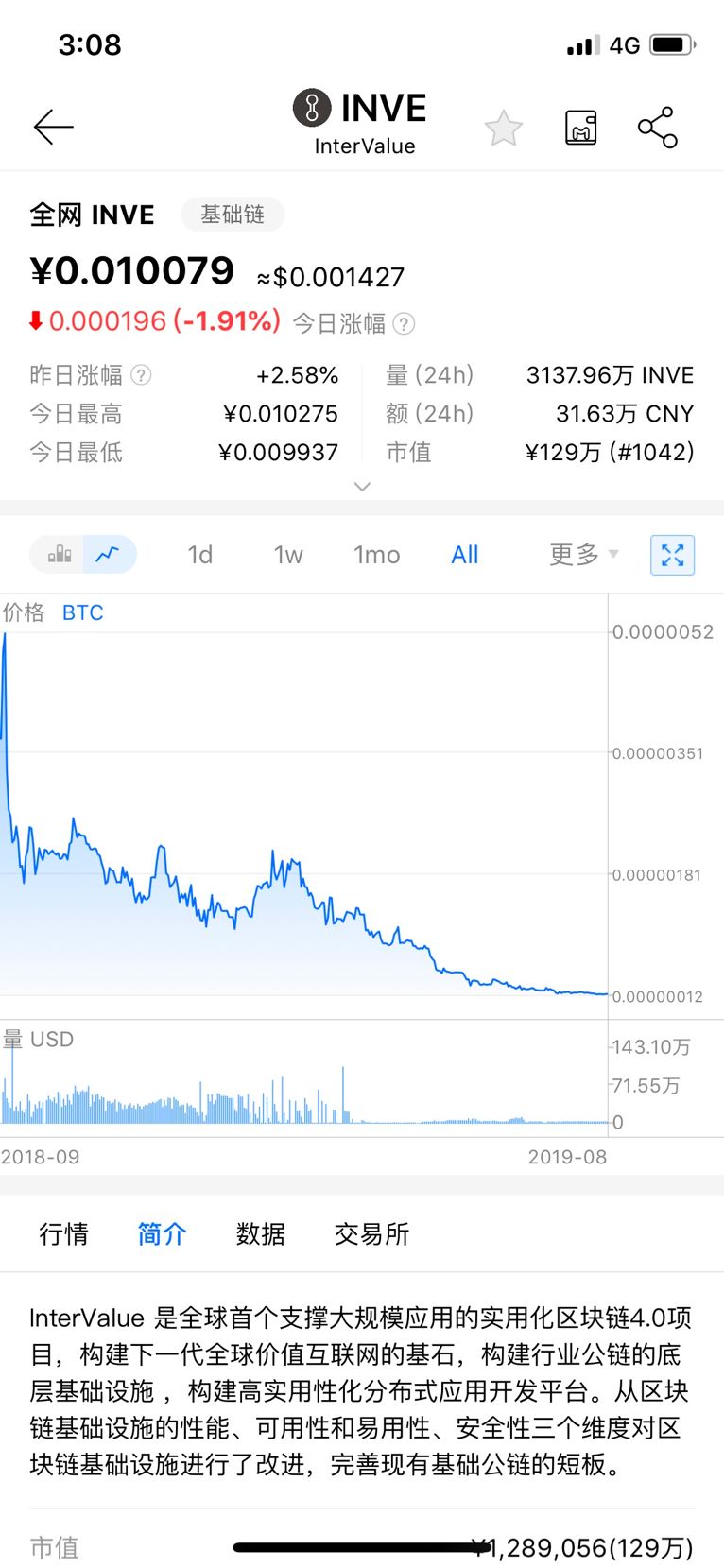Switch to the 数据 tab
This screenshot has width=724, height=1568.
click(x=260, y=1233)
